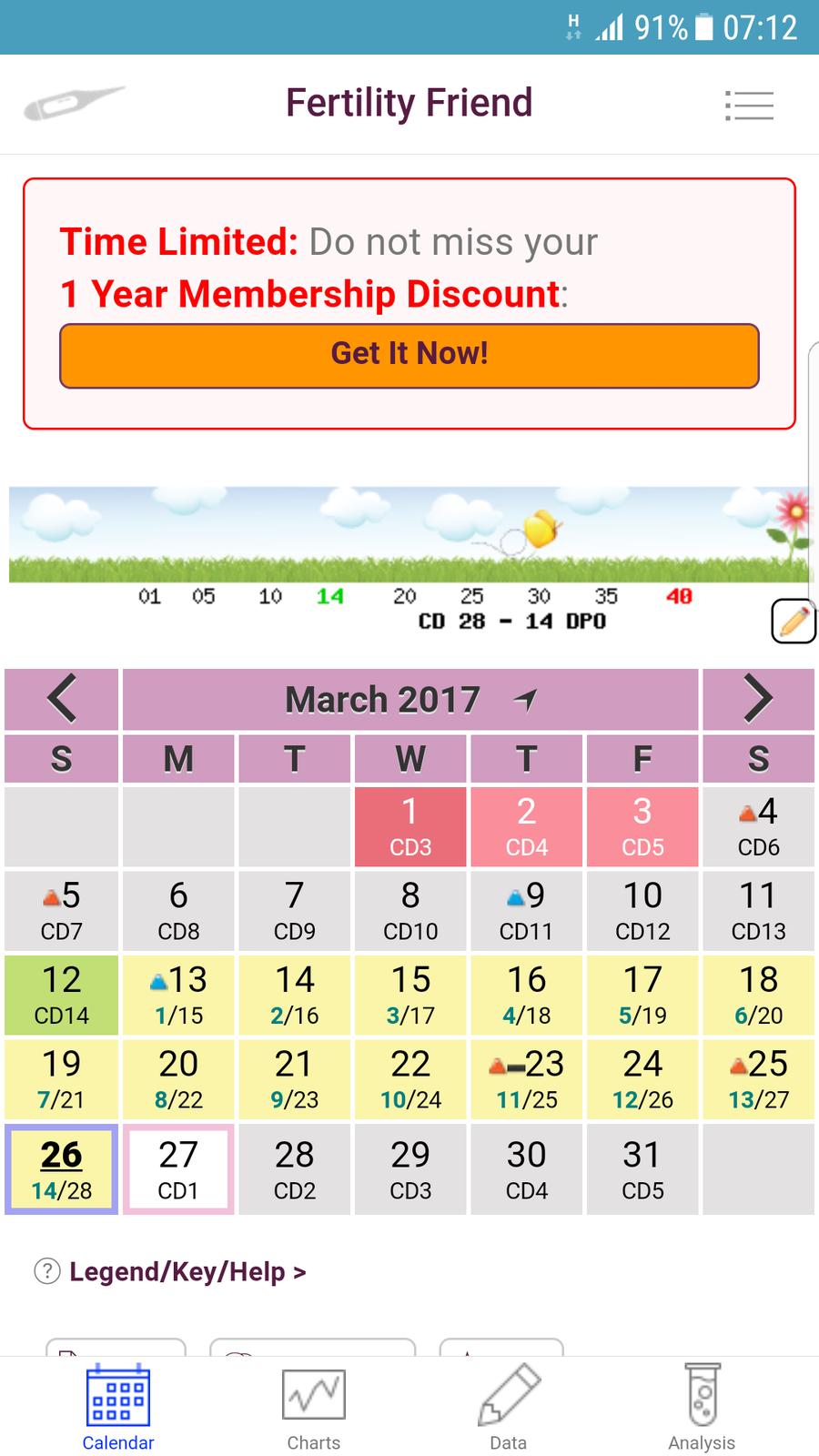Viewport: 819px width, 1456px height.
Task: Tap the pencil edit icon
Action: [793, 621]
